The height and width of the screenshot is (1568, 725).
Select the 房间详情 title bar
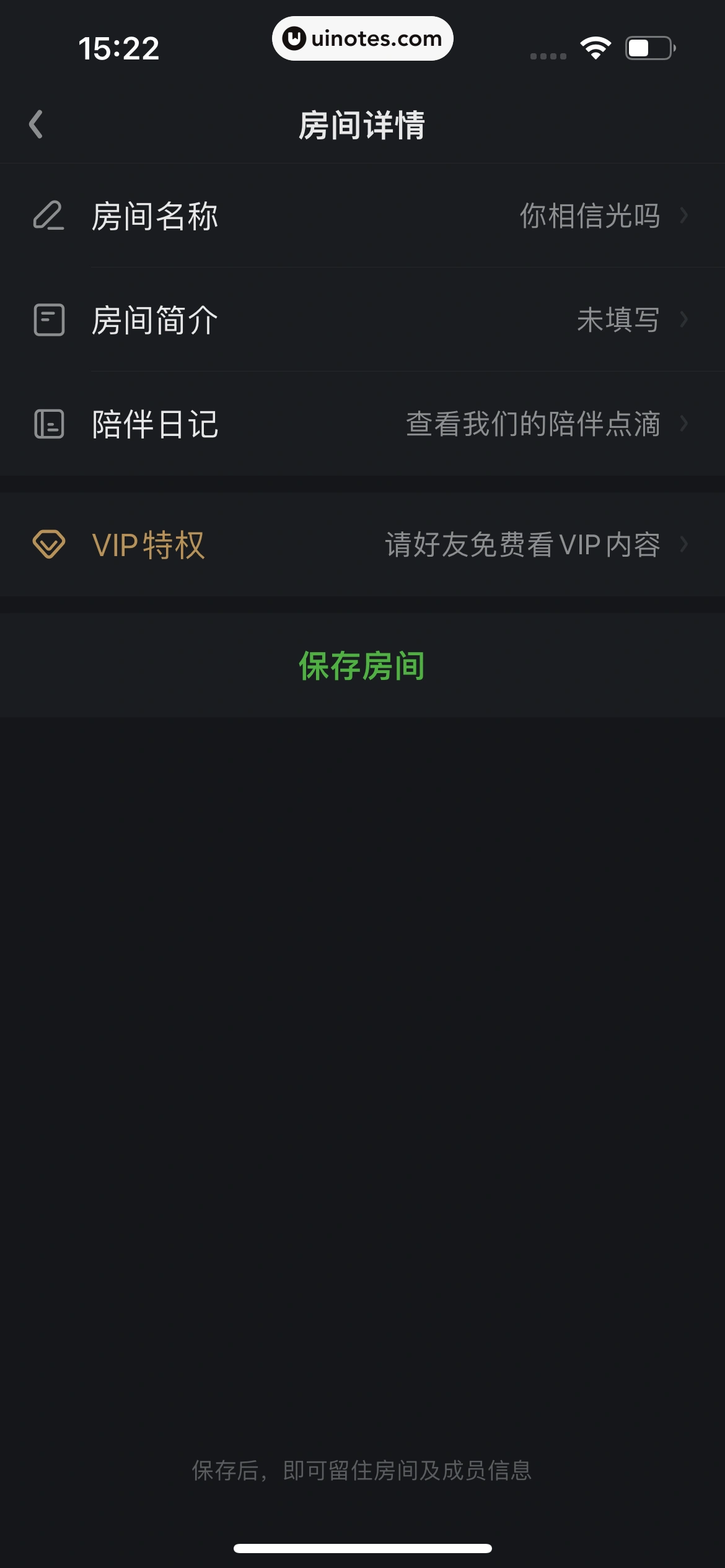(x=362, y=124)
